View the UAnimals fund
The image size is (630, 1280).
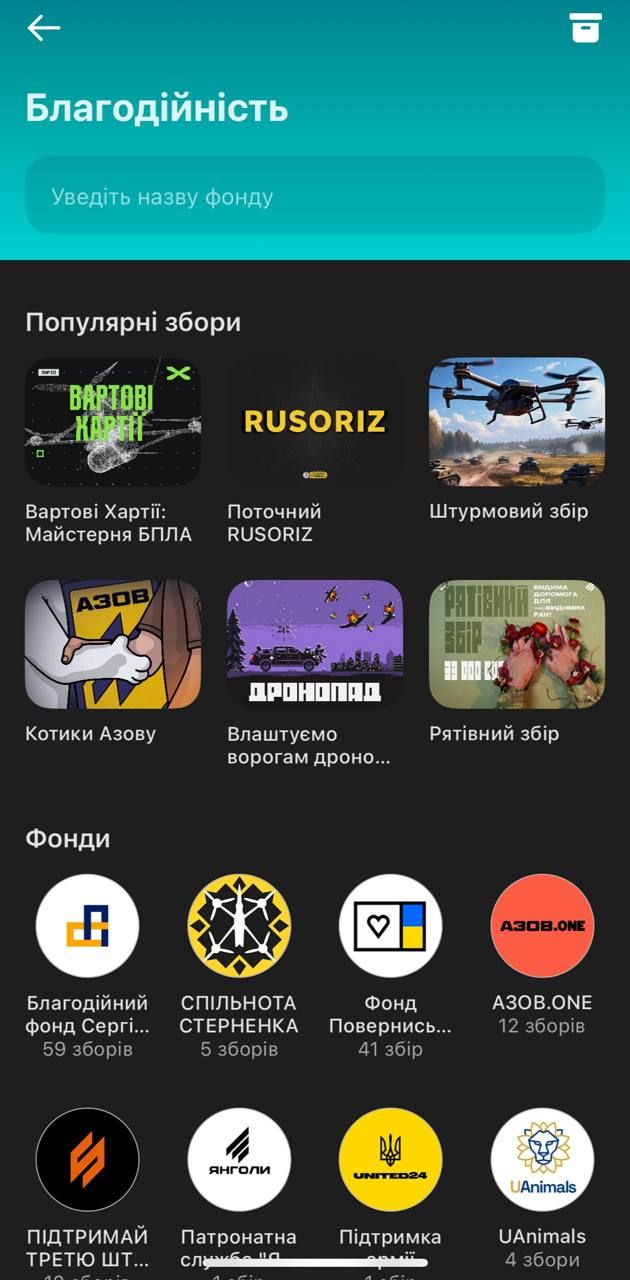coord(542,1160)
